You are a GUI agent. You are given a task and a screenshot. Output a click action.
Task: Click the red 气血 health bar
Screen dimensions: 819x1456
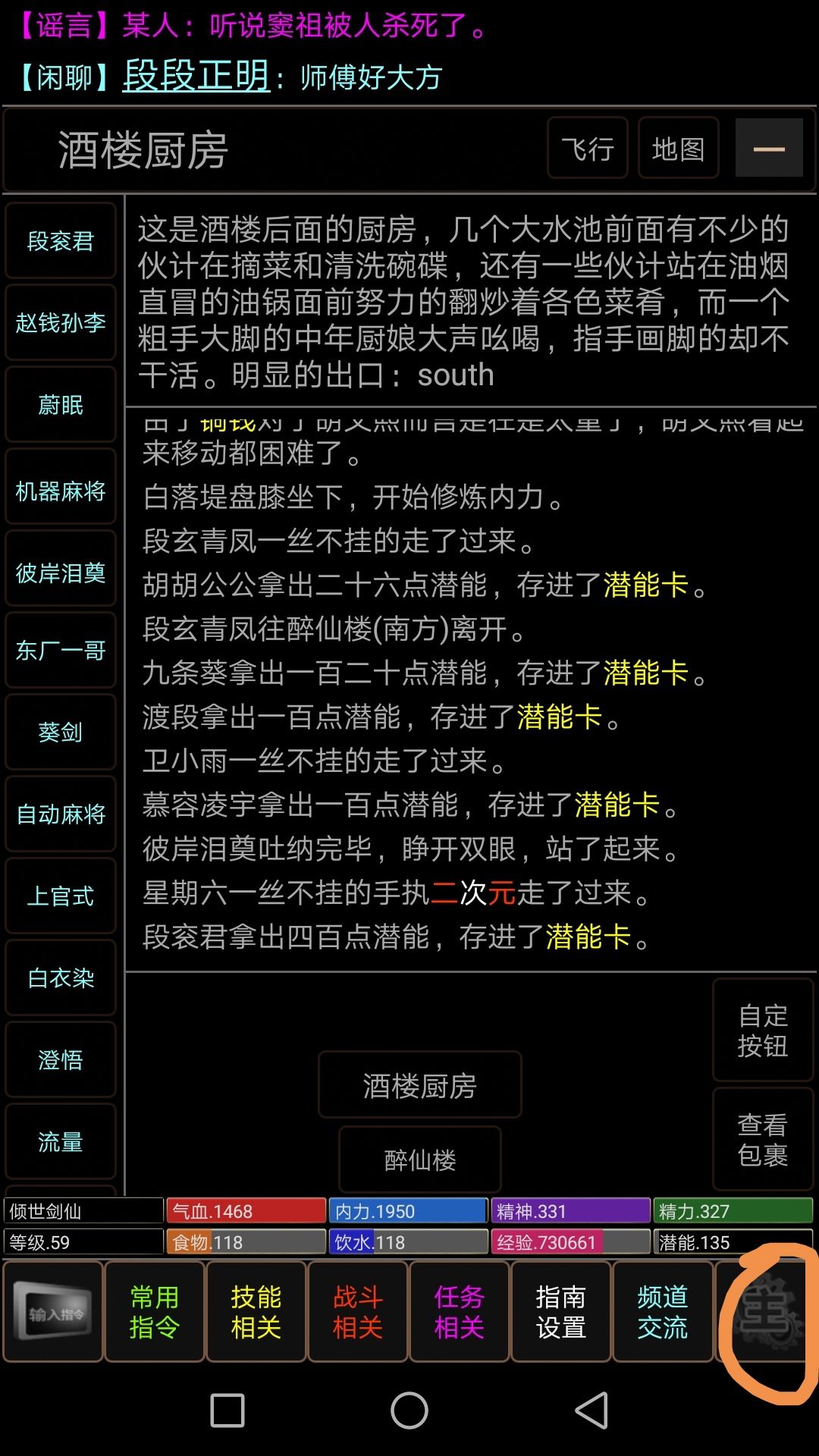click(244, 1211)
